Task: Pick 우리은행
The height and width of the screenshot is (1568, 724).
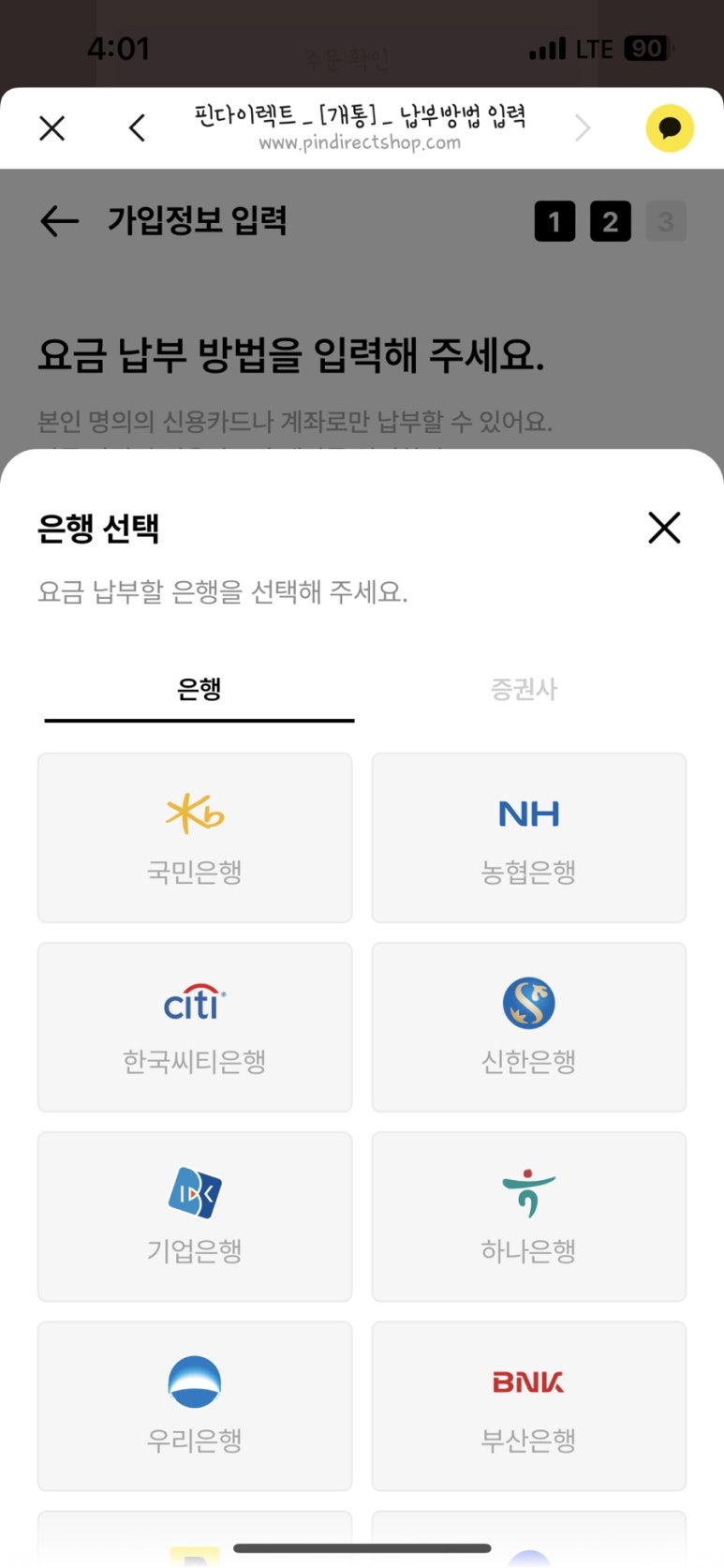Action: pos(195,1406)
